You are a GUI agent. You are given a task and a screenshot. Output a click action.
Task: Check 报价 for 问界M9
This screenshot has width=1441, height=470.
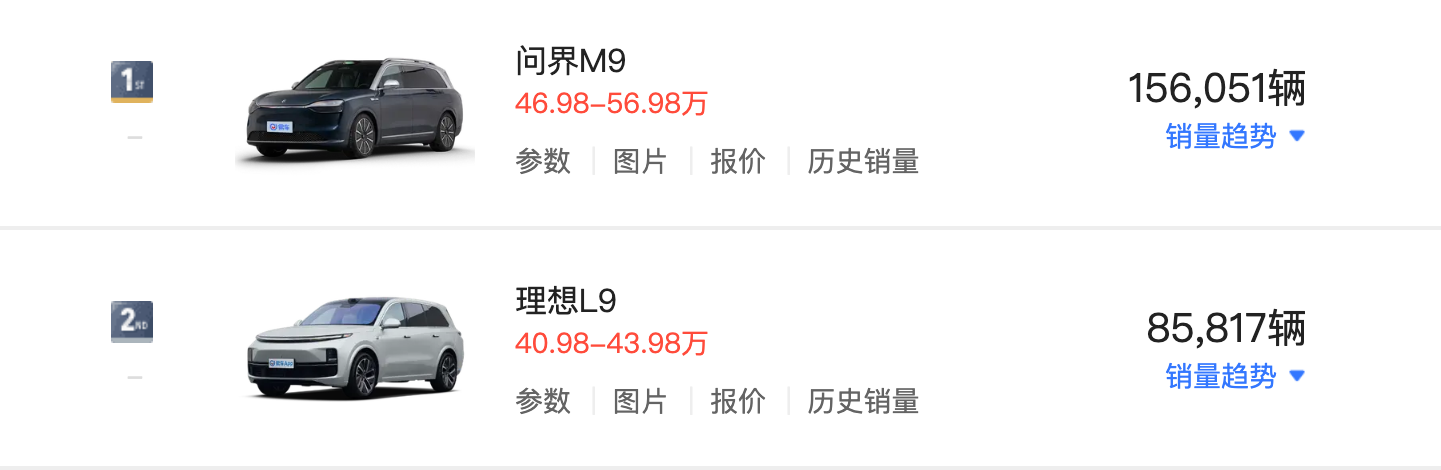coord(738,161)
